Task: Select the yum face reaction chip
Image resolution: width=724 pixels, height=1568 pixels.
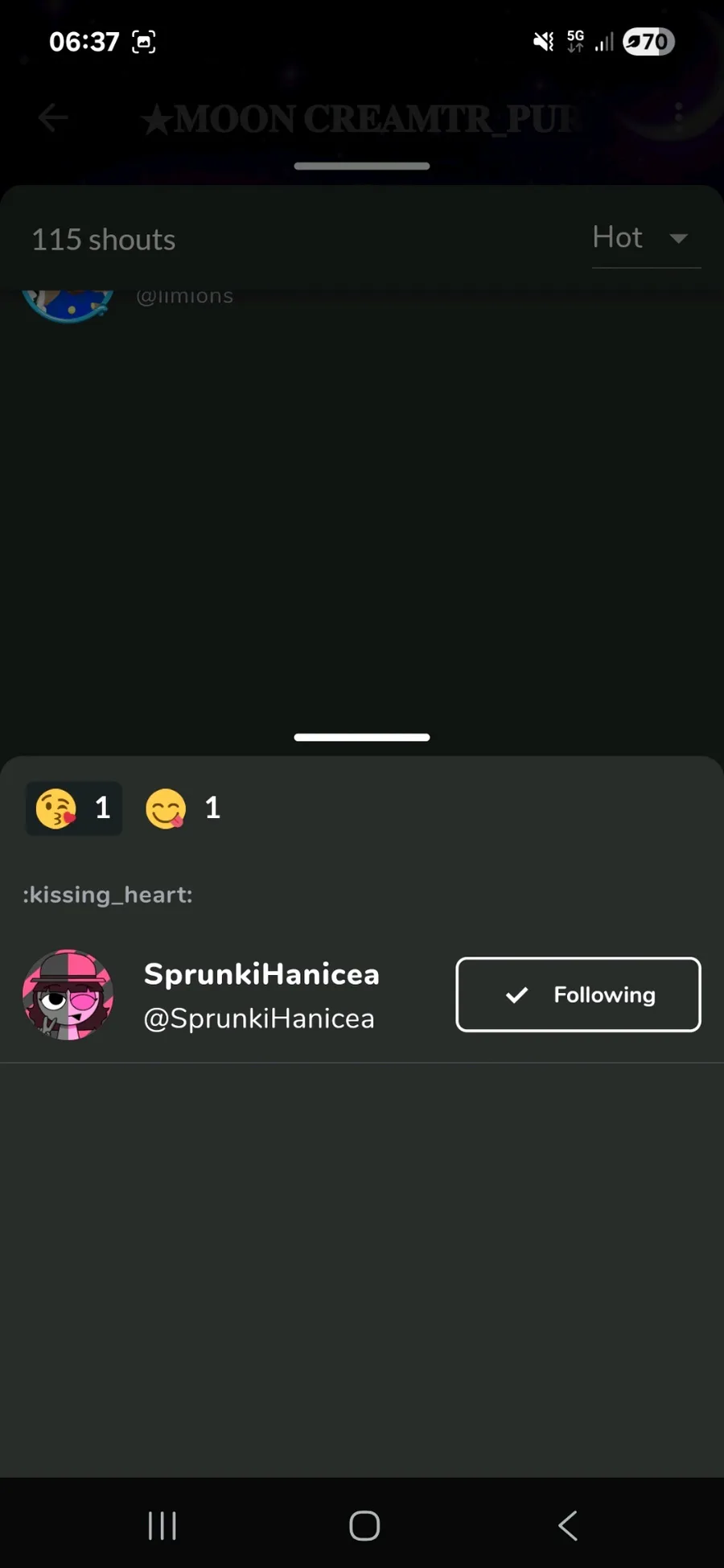Action: tap(183, 808)
